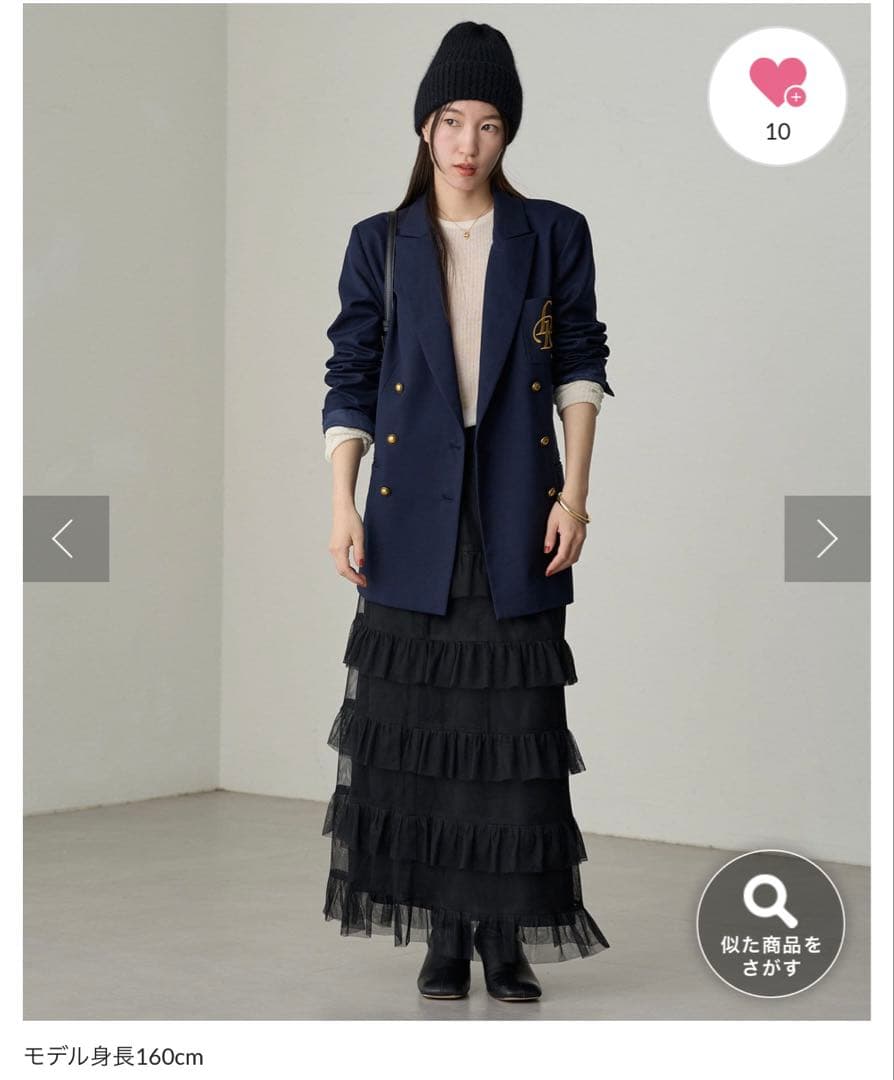
Task: Show the next product image
Action: tap(826, 539)
